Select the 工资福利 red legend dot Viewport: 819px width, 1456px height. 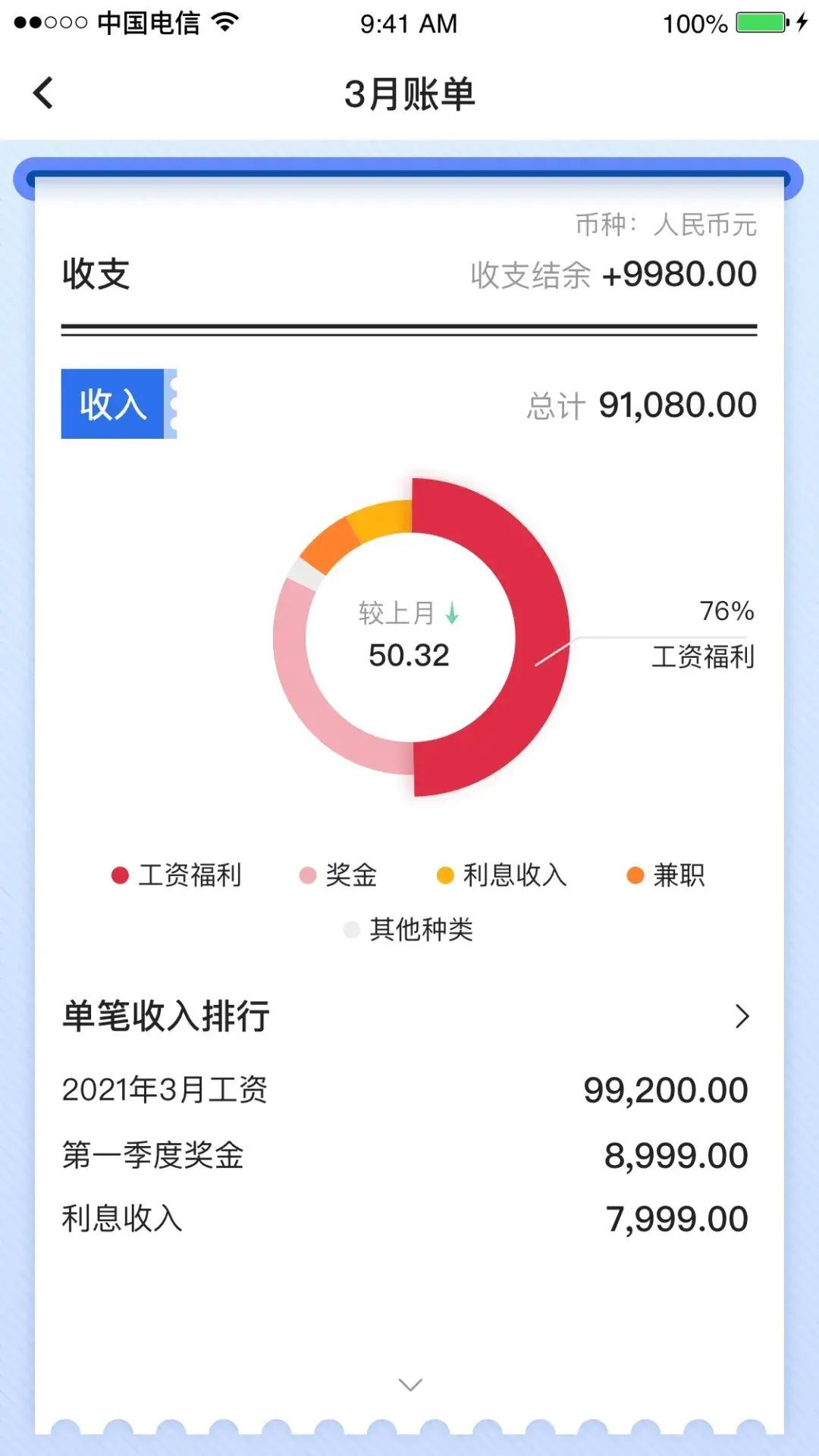click(119, 875)
